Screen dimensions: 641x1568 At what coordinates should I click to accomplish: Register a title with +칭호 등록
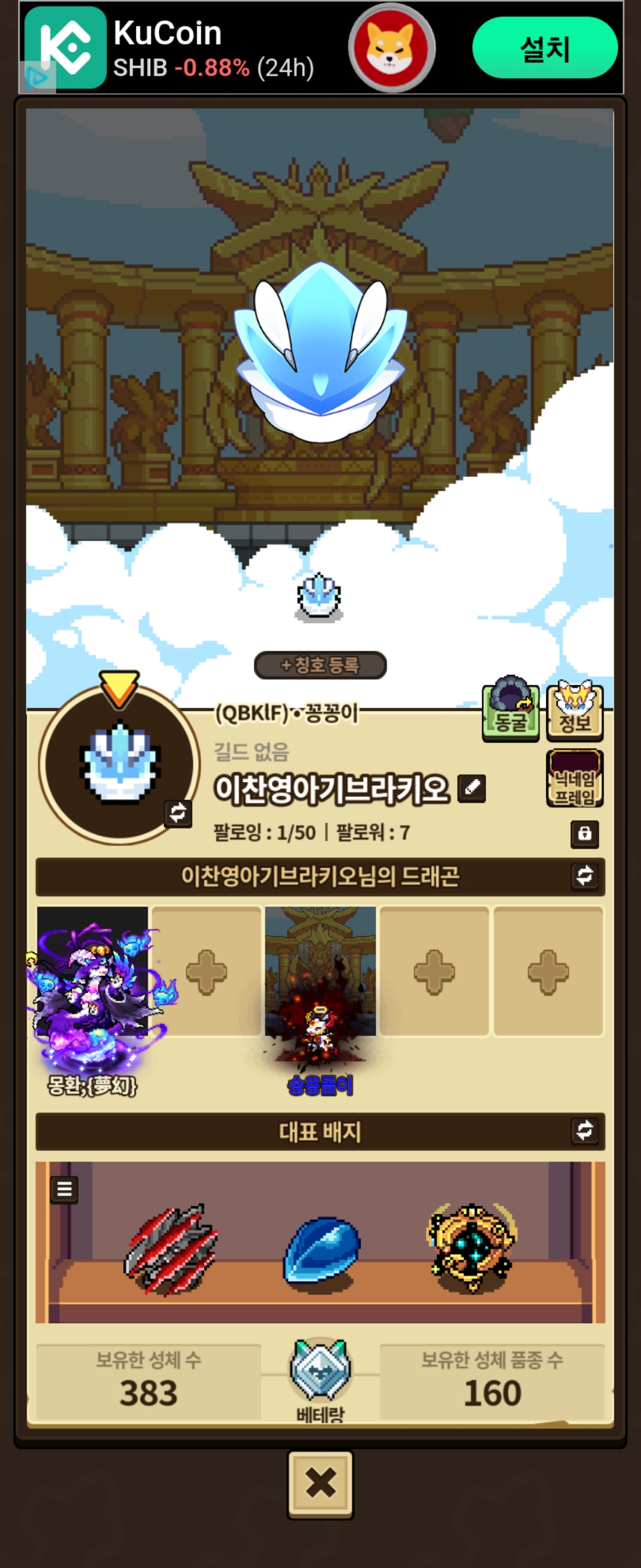click(x=320, y=665)
